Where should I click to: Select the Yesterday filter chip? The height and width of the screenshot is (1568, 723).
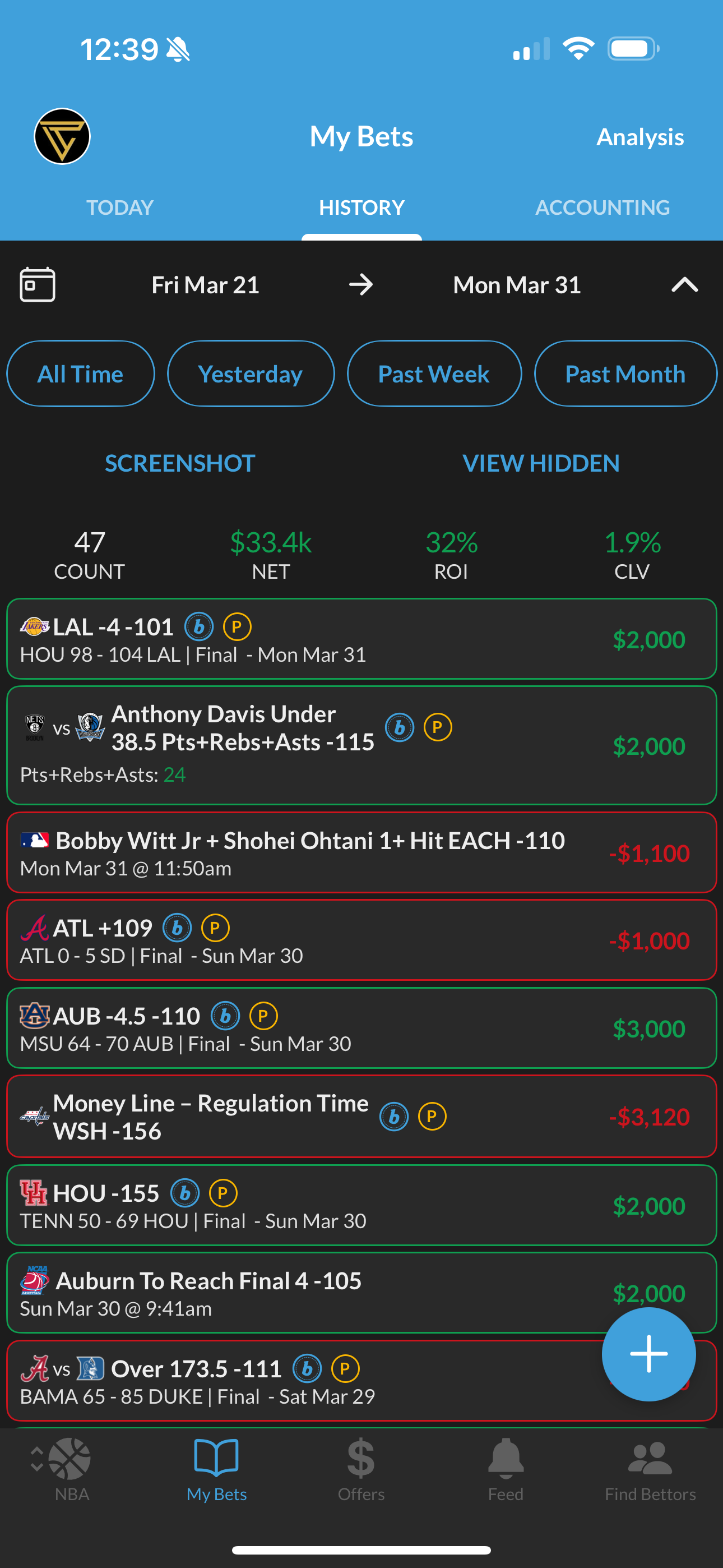click(x=250, y=373)
